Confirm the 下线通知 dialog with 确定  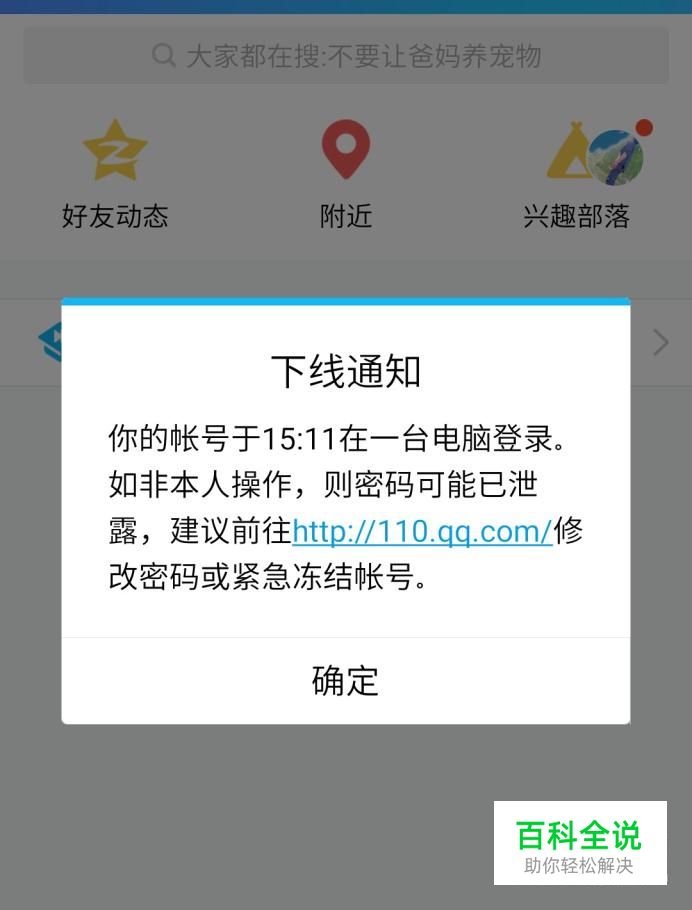(x=345, y=681)
